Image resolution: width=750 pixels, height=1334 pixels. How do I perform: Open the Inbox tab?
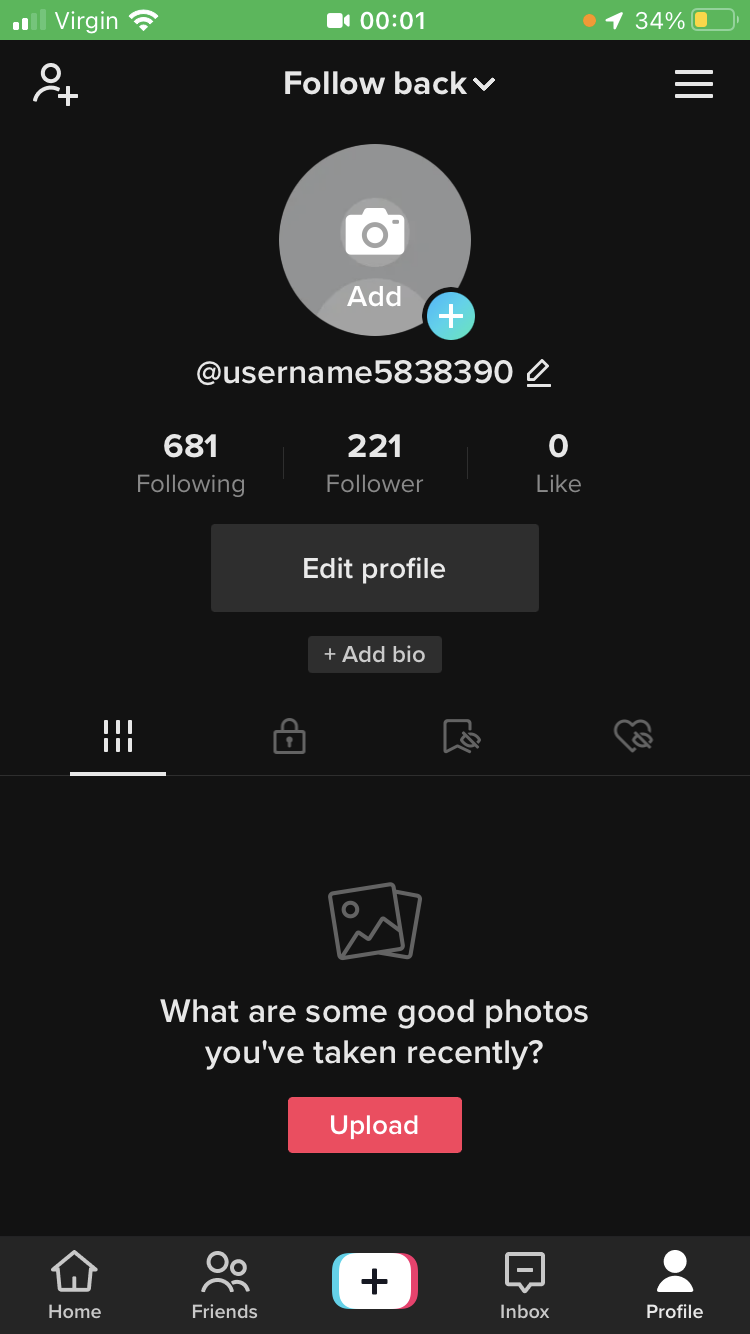click(525, 1285)
